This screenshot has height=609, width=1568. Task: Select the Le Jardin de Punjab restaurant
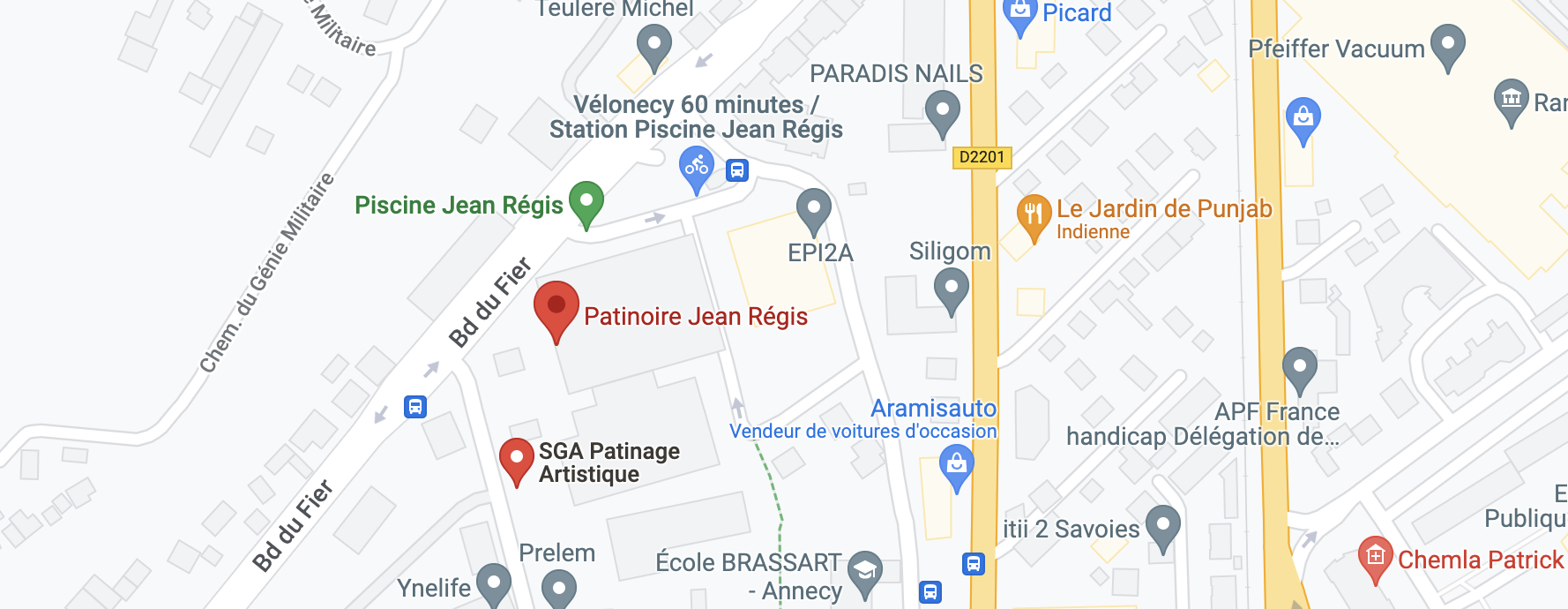tap(1034, 215)
